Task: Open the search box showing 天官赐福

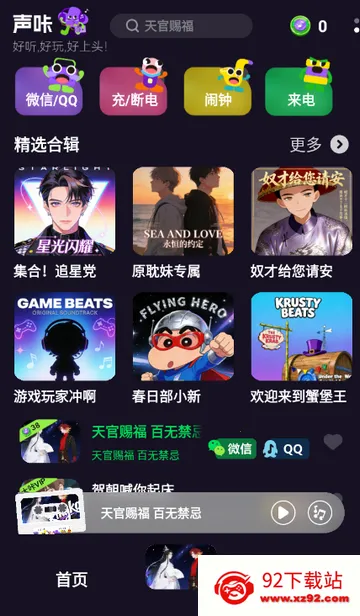Action: [181, 26]
